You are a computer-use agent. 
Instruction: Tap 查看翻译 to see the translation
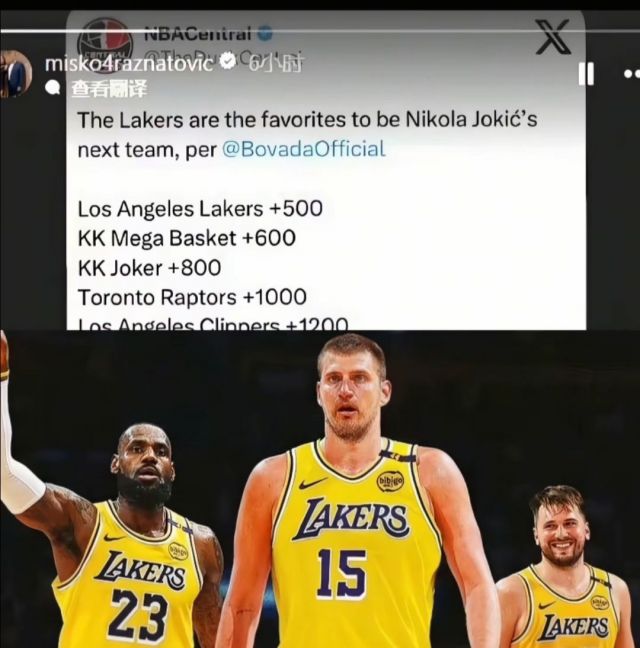[108, 88]
